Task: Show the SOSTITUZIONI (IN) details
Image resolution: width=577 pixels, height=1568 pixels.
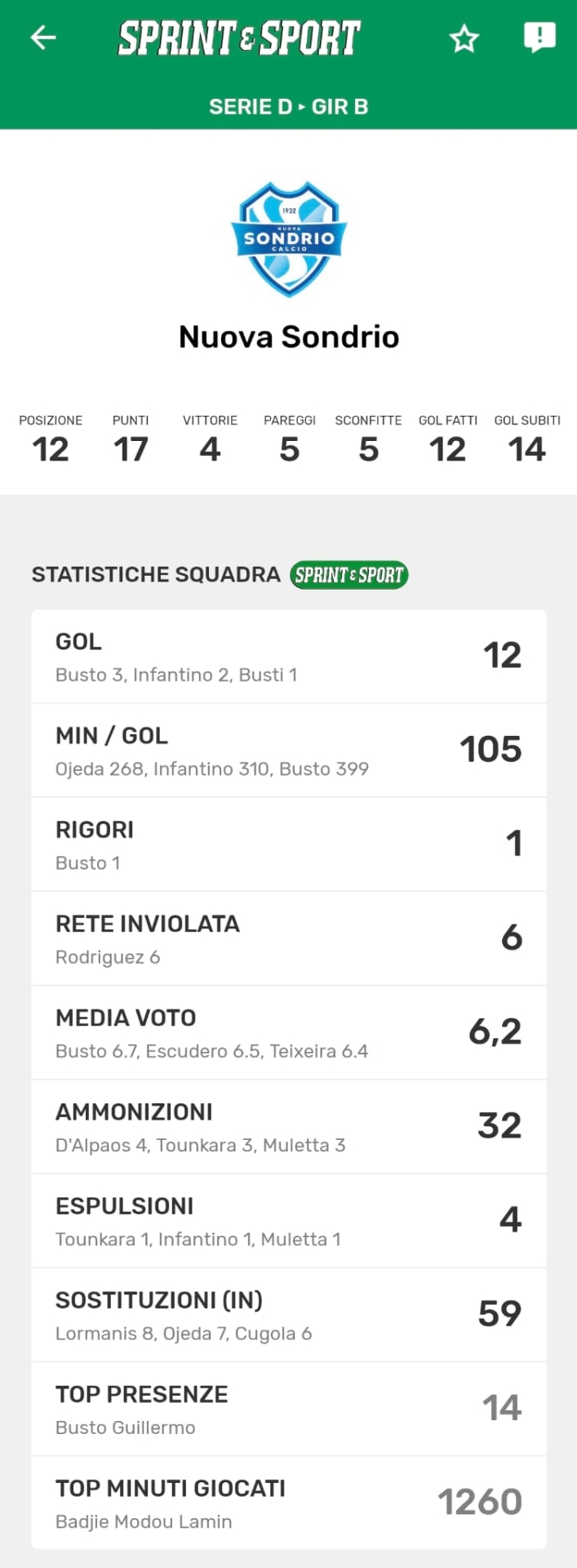Action: pos(288,1314)
